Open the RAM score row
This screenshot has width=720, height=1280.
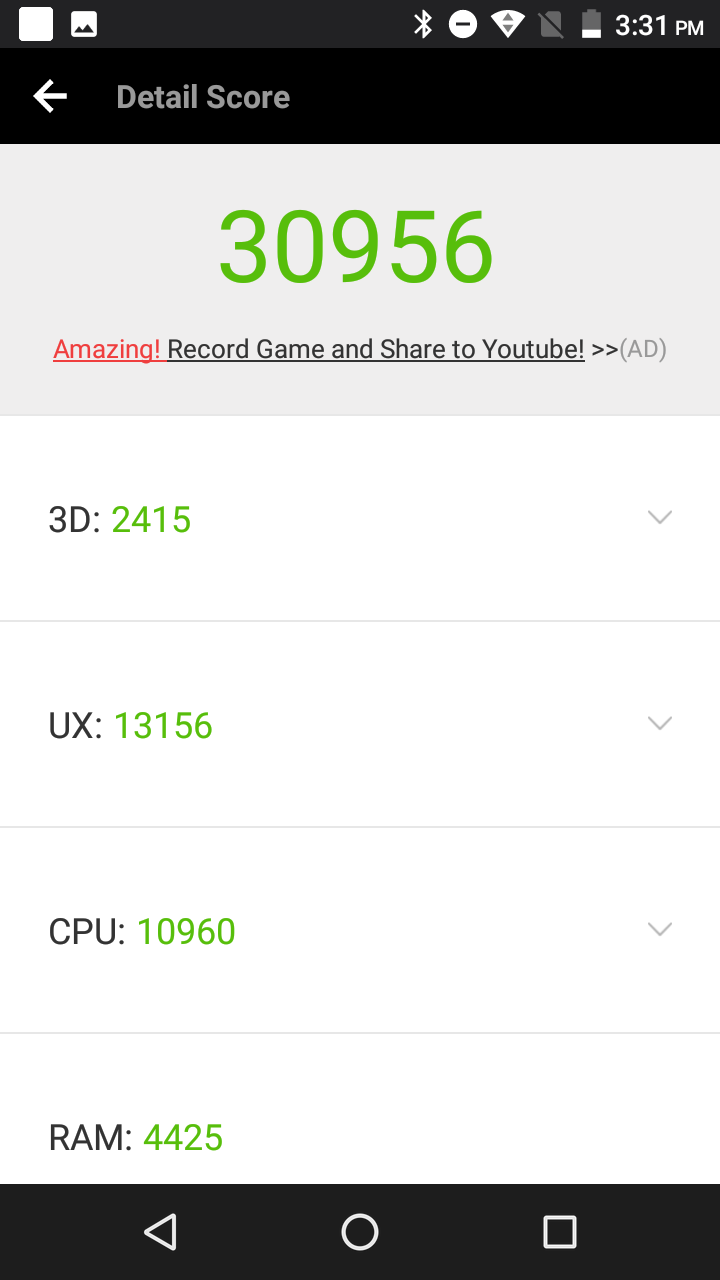pyautogui.click(x=360, y=1136)
